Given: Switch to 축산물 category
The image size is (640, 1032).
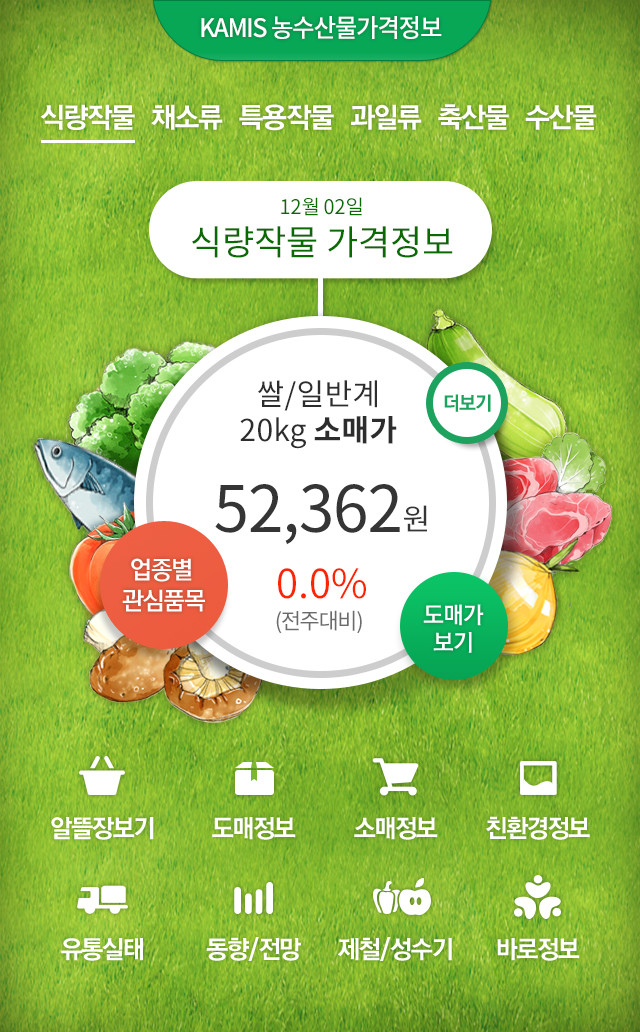Looking at the screenshot, I should coord(473,118).
